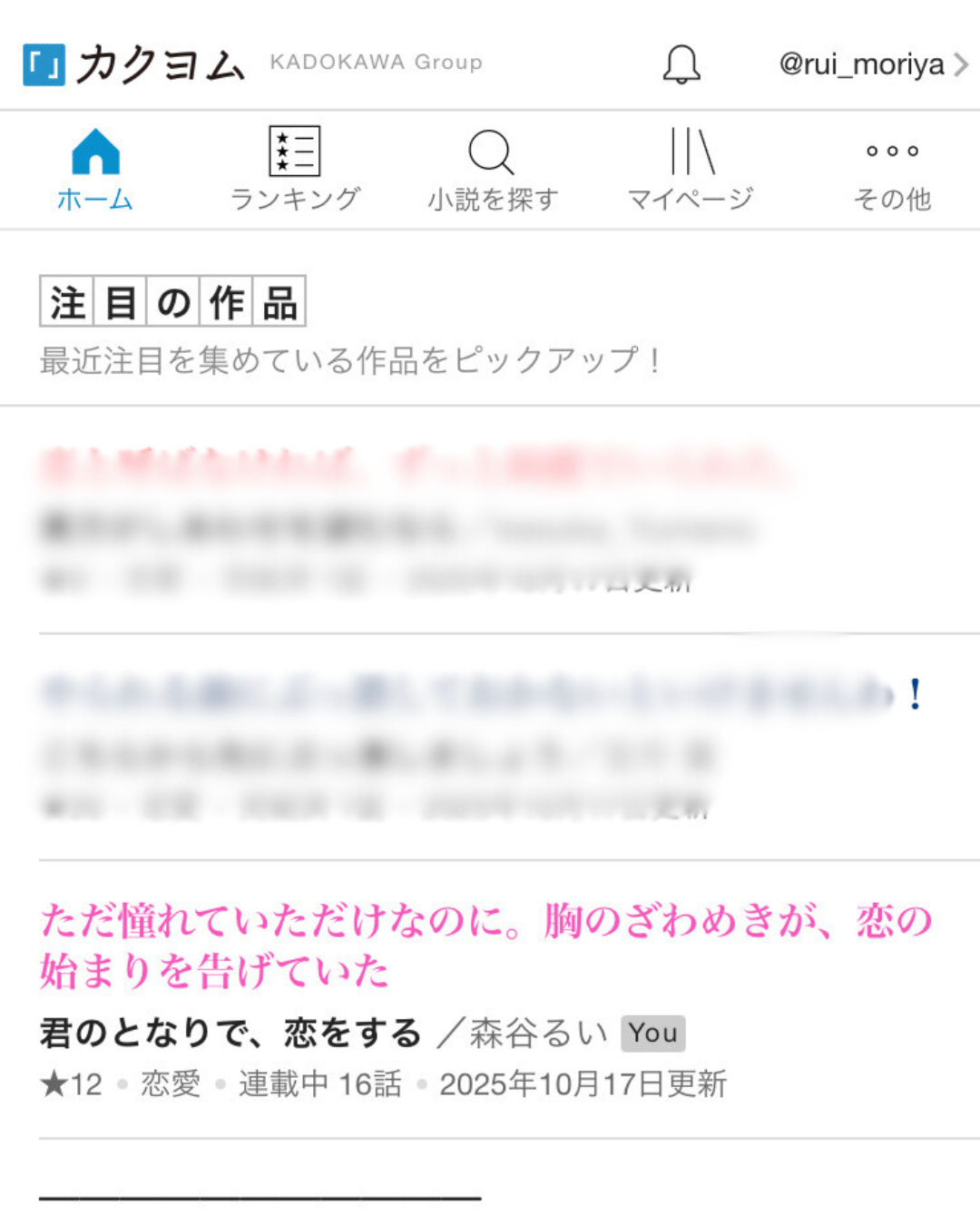The image size is (980, 1225).
Task: Go to the マイページ tab
Action: [691, 170]
